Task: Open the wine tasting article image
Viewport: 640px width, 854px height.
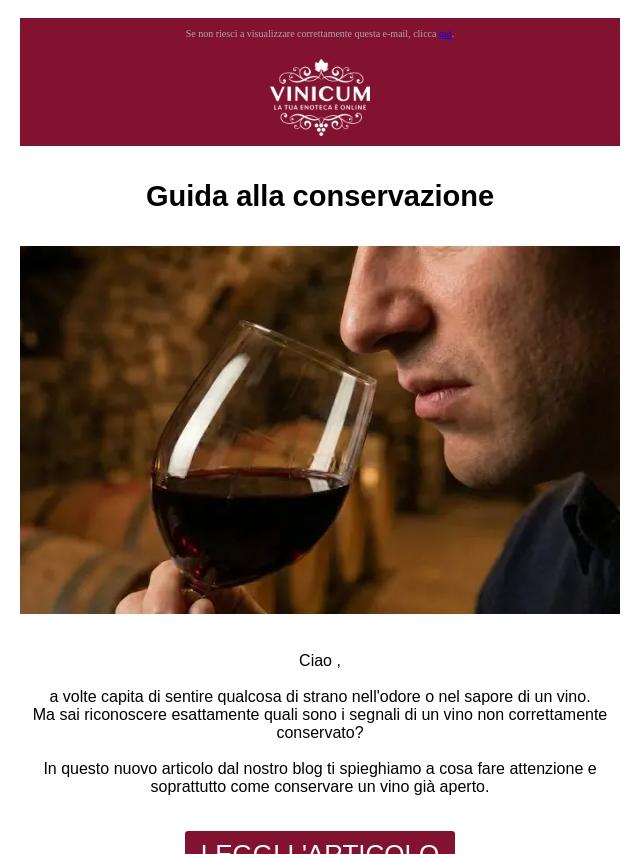Action: (x=320, y=430)
